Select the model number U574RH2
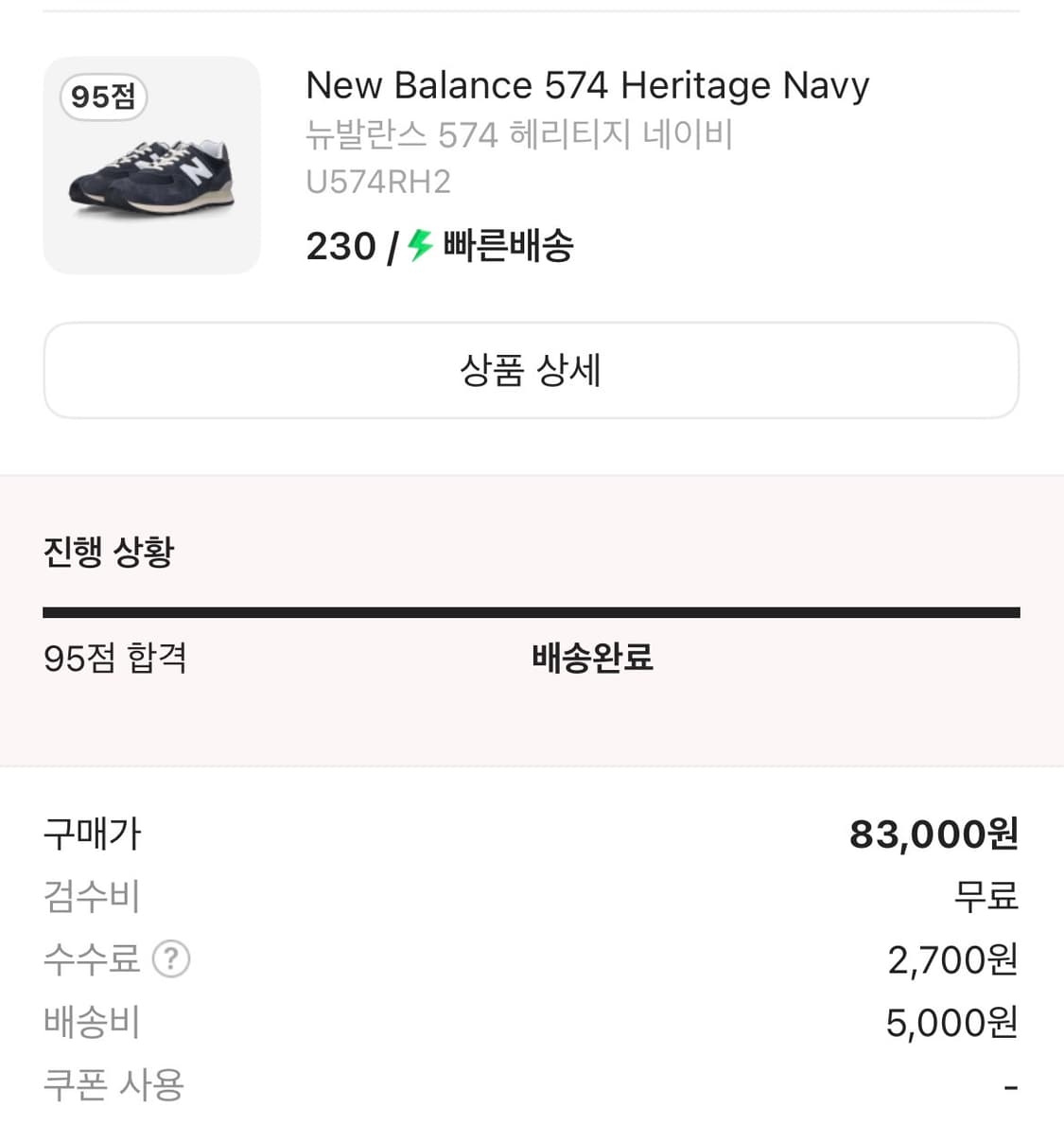This screenshot has width=1064, height=1125. 377,182
